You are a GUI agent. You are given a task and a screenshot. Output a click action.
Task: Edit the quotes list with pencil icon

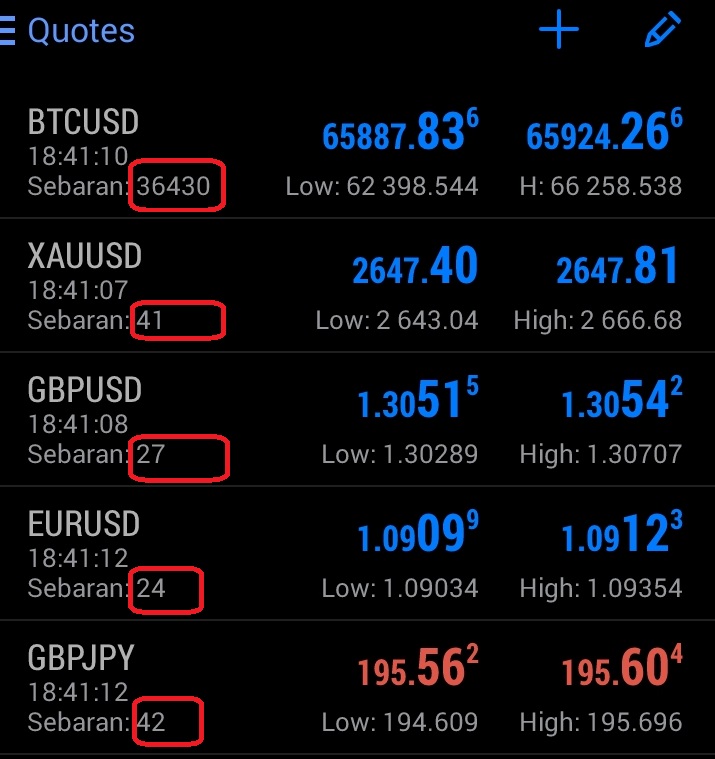click(662, 31)
